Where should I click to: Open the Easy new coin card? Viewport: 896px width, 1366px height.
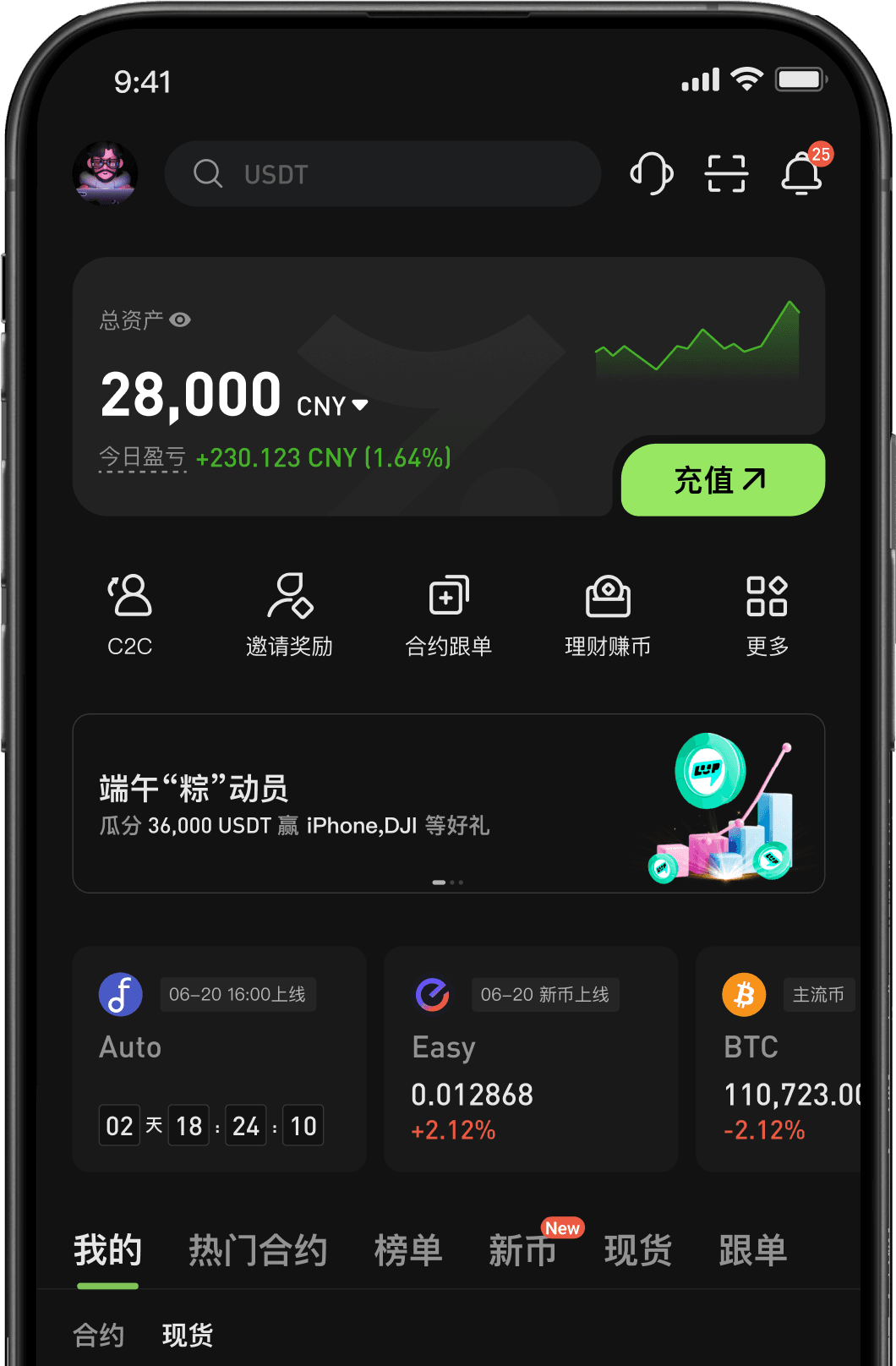click(531, 1058)
